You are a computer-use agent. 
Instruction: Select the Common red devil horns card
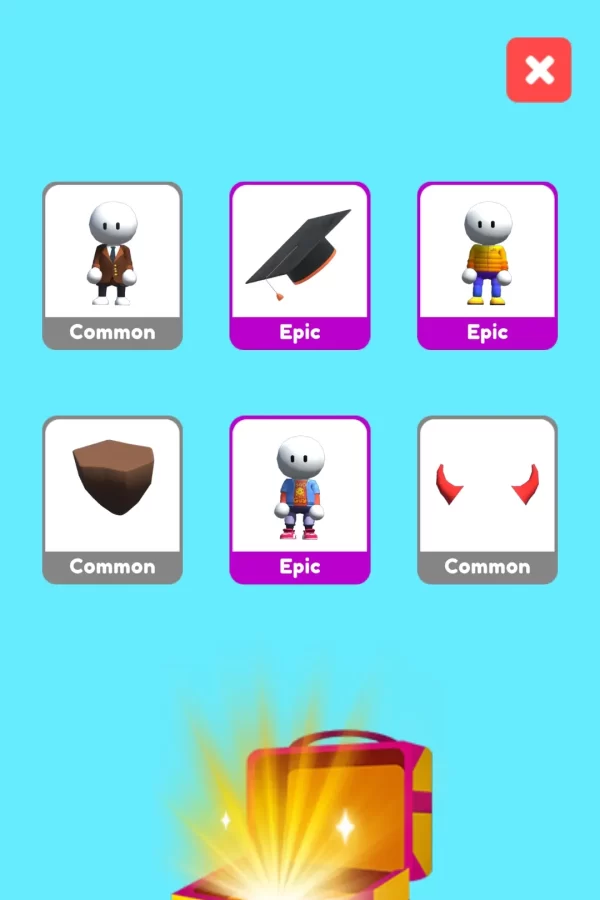[487, 499]
